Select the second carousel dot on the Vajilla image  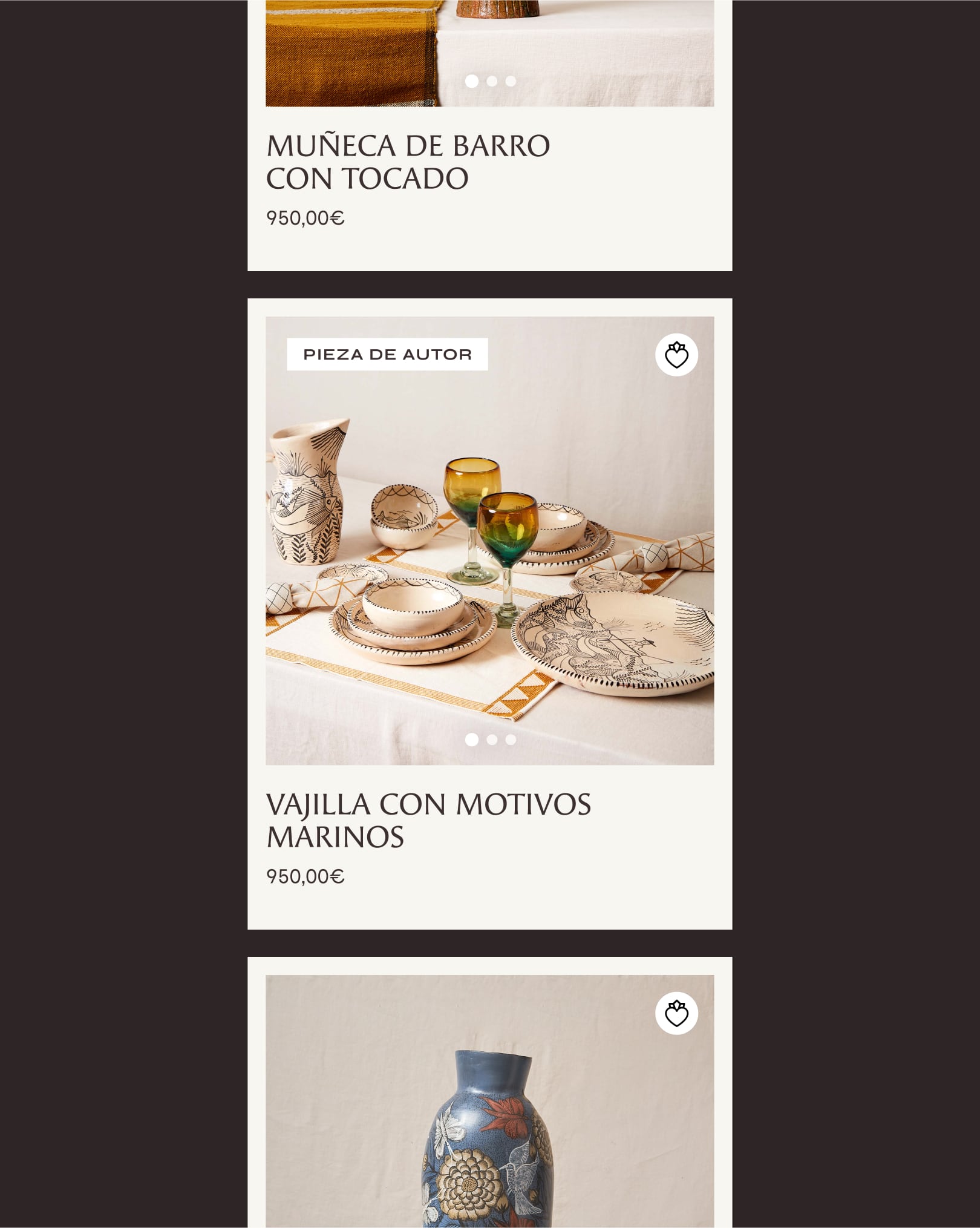(492, 740)
